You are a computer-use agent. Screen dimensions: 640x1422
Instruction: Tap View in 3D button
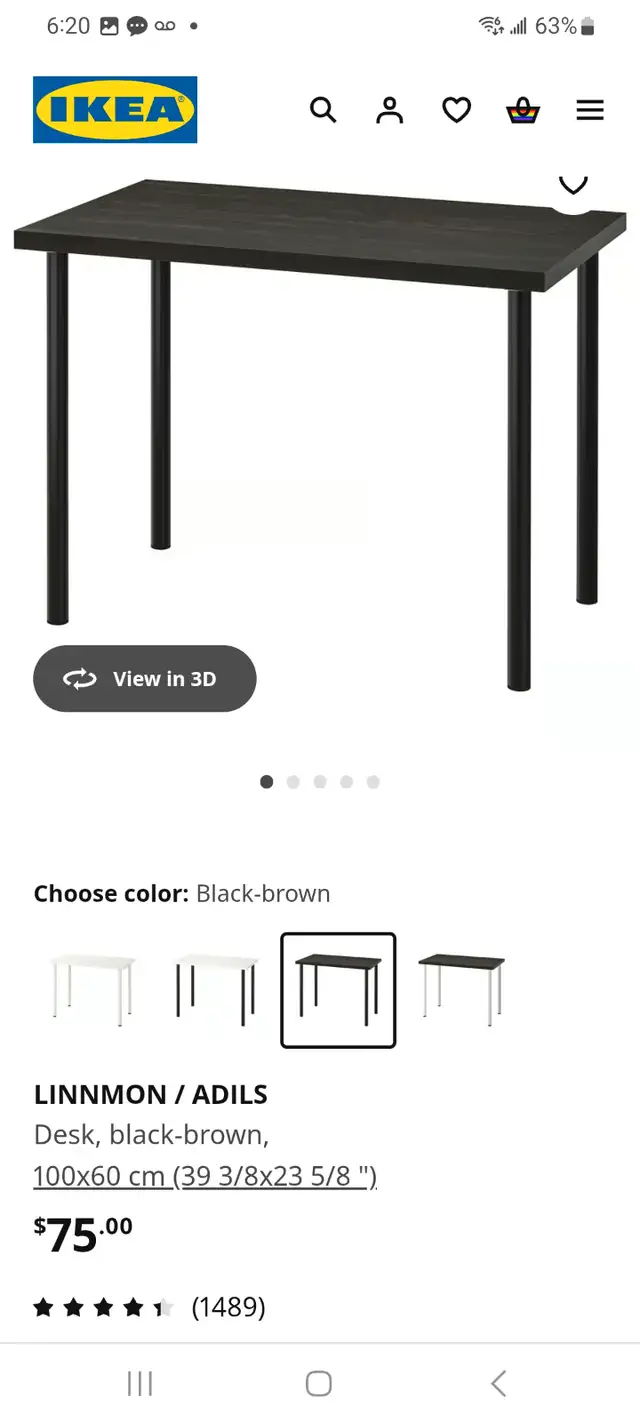point(145,679)
